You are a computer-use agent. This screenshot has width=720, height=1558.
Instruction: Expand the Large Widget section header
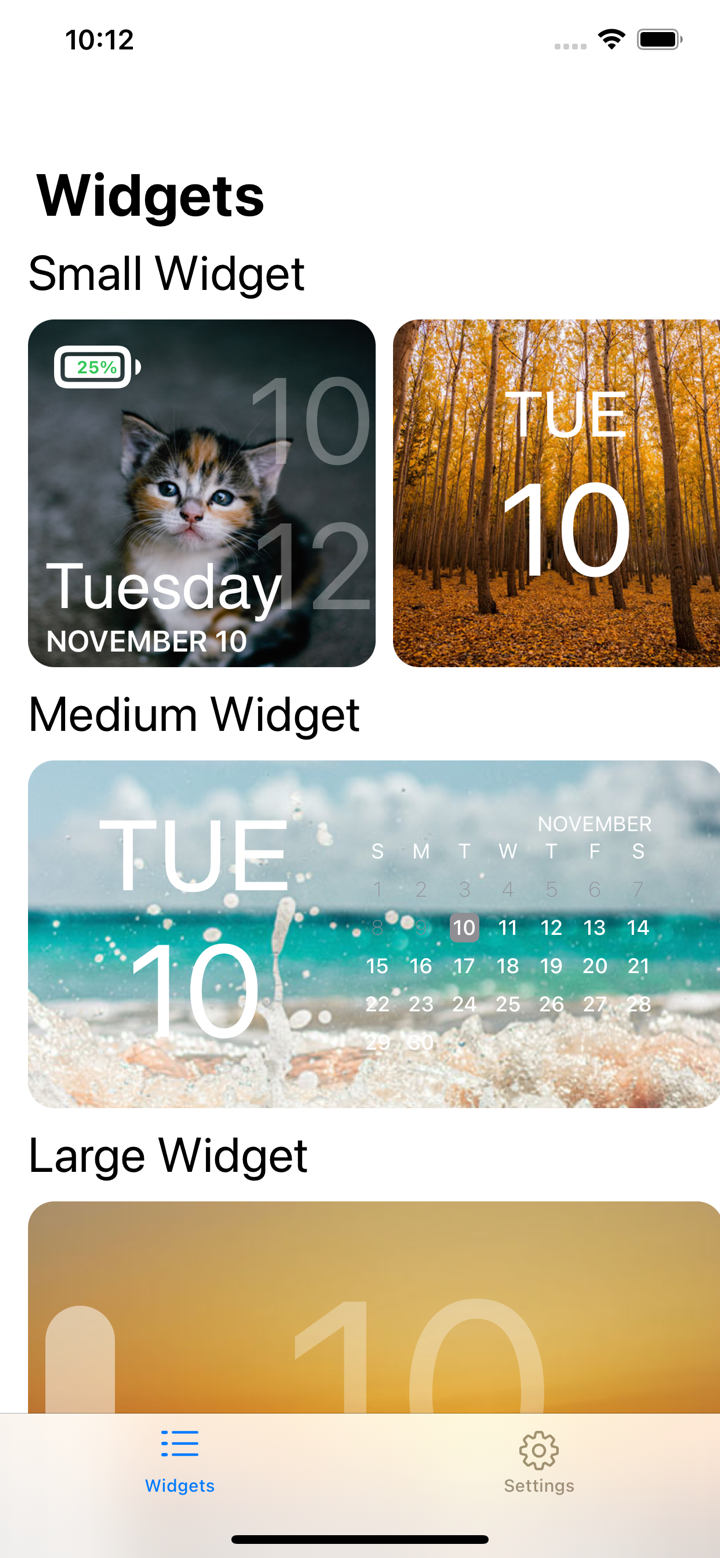[x=168, y=1156]
